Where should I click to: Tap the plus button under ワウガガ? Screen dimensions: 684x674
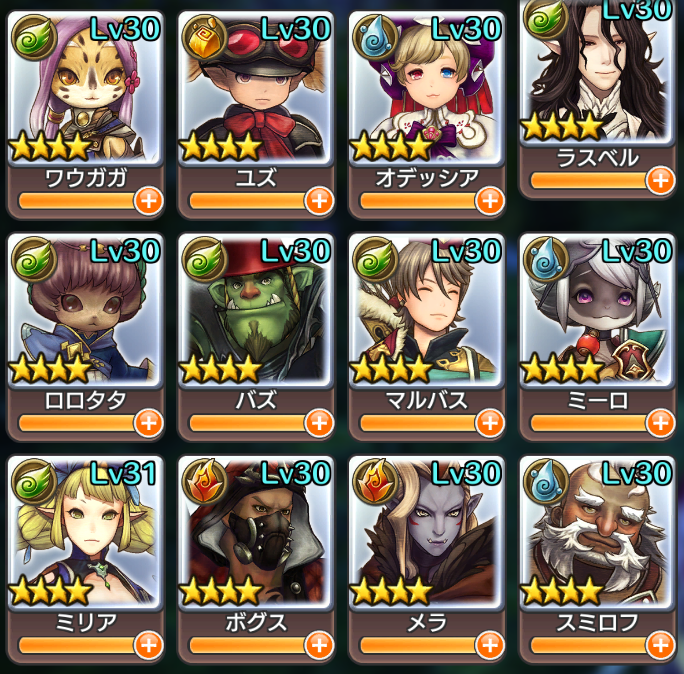(148, 201)
